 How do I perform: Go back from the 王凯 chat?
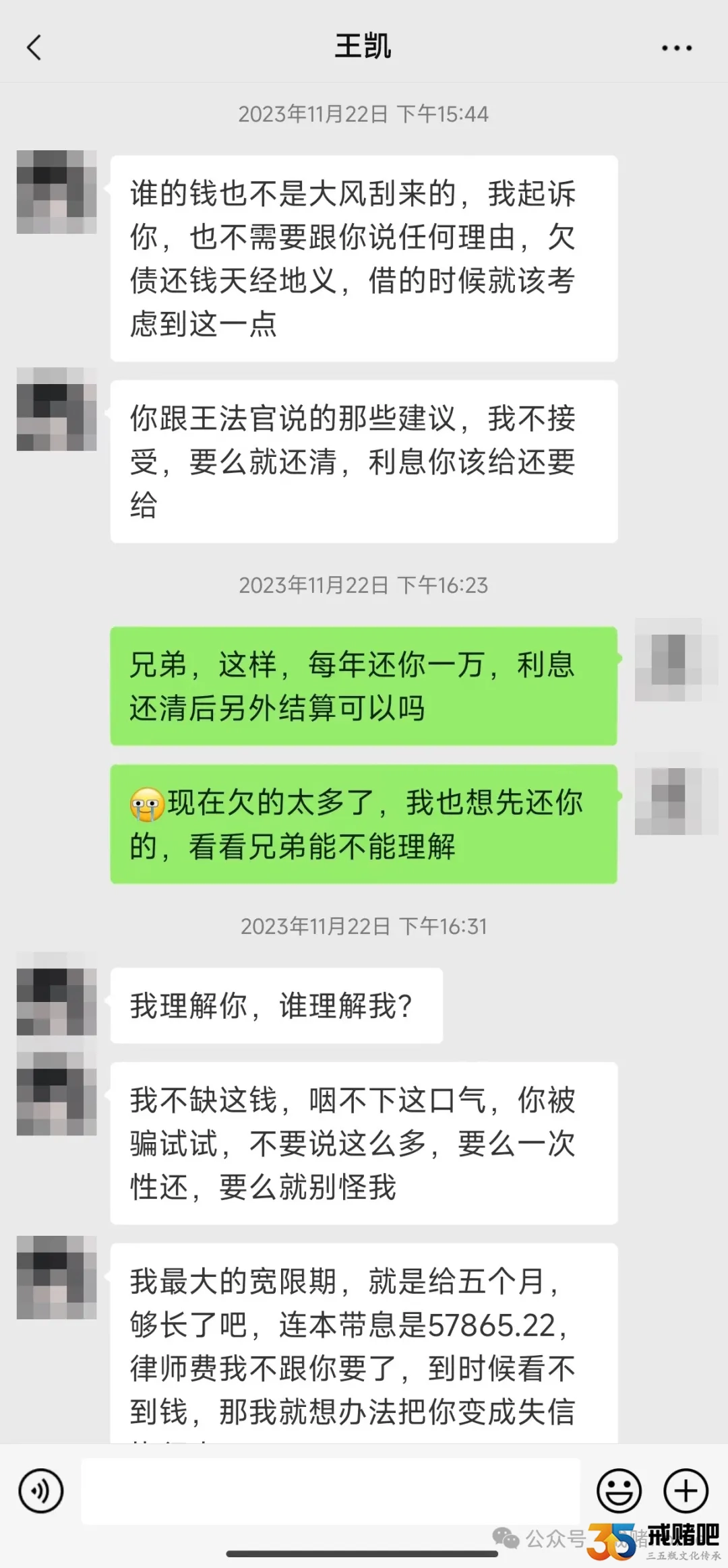[34, 47]
